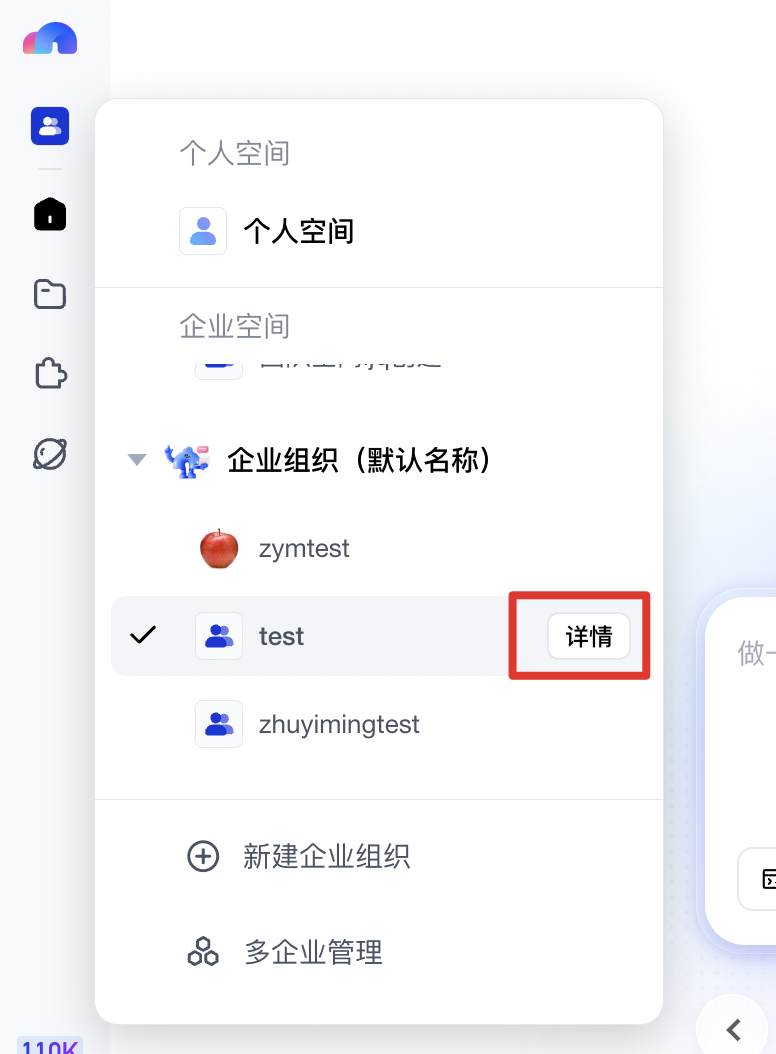Open the planet explore icon
This screenshot has height=1054, width=776.
click(50, 454)
